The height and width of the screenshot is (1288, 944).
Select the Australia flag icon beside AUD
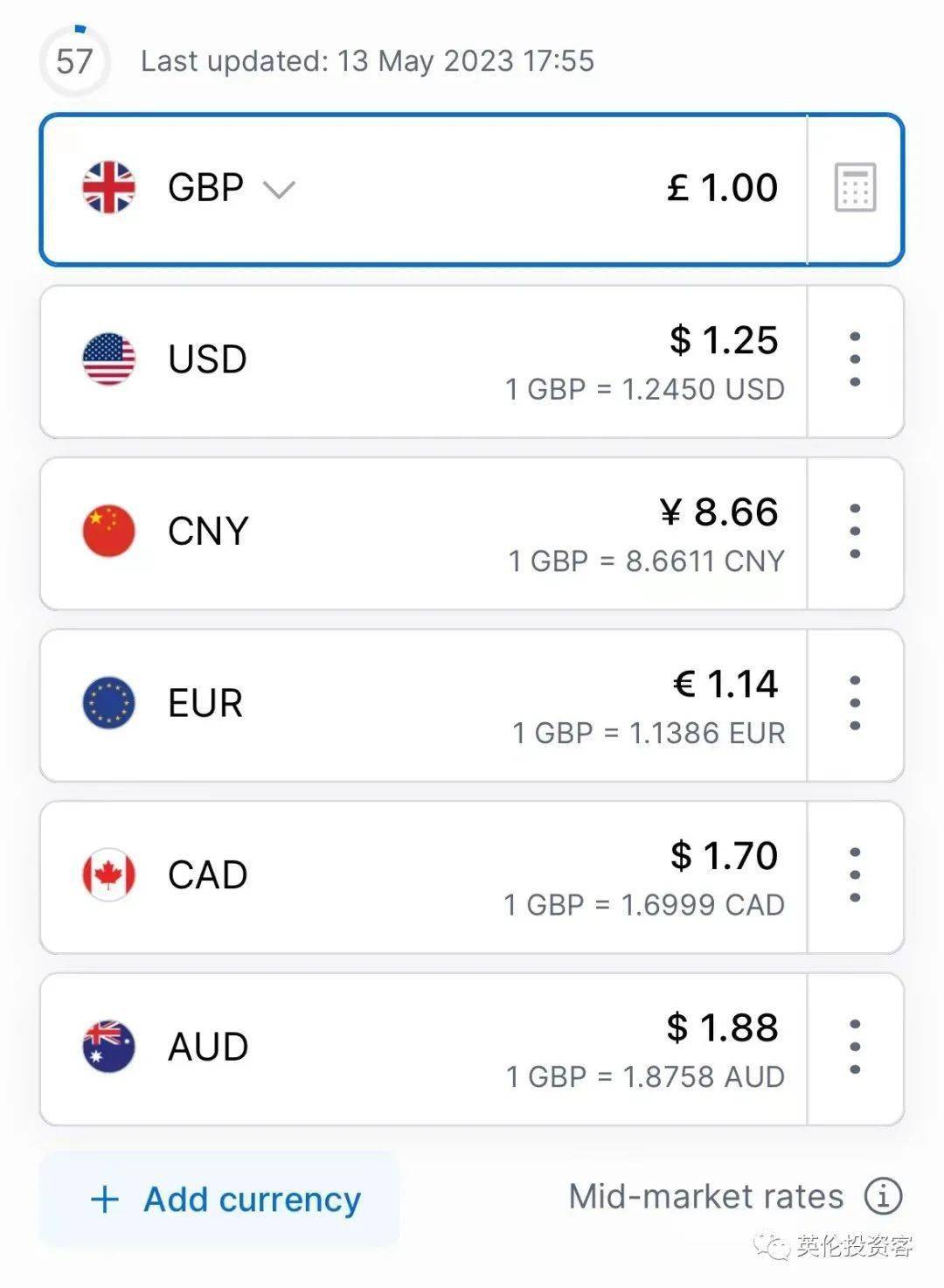[x=110, y=1046]
